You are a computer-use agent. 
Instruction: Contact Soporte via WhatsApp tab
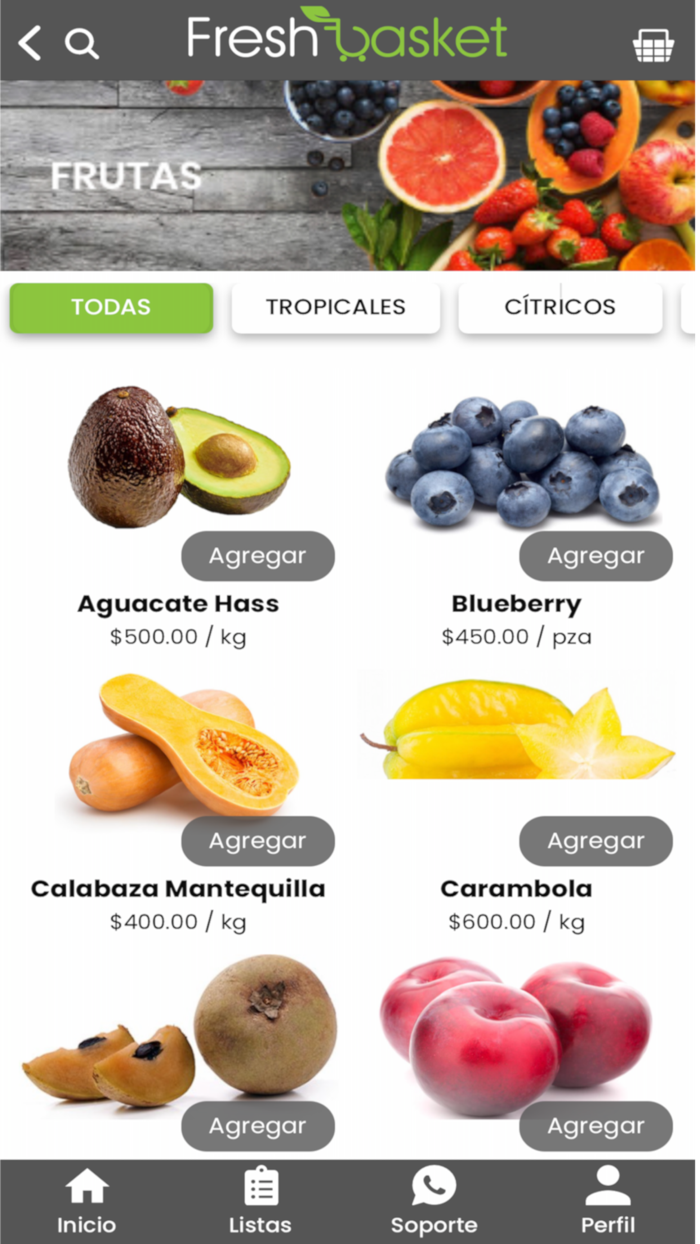tap(433, 1202)
